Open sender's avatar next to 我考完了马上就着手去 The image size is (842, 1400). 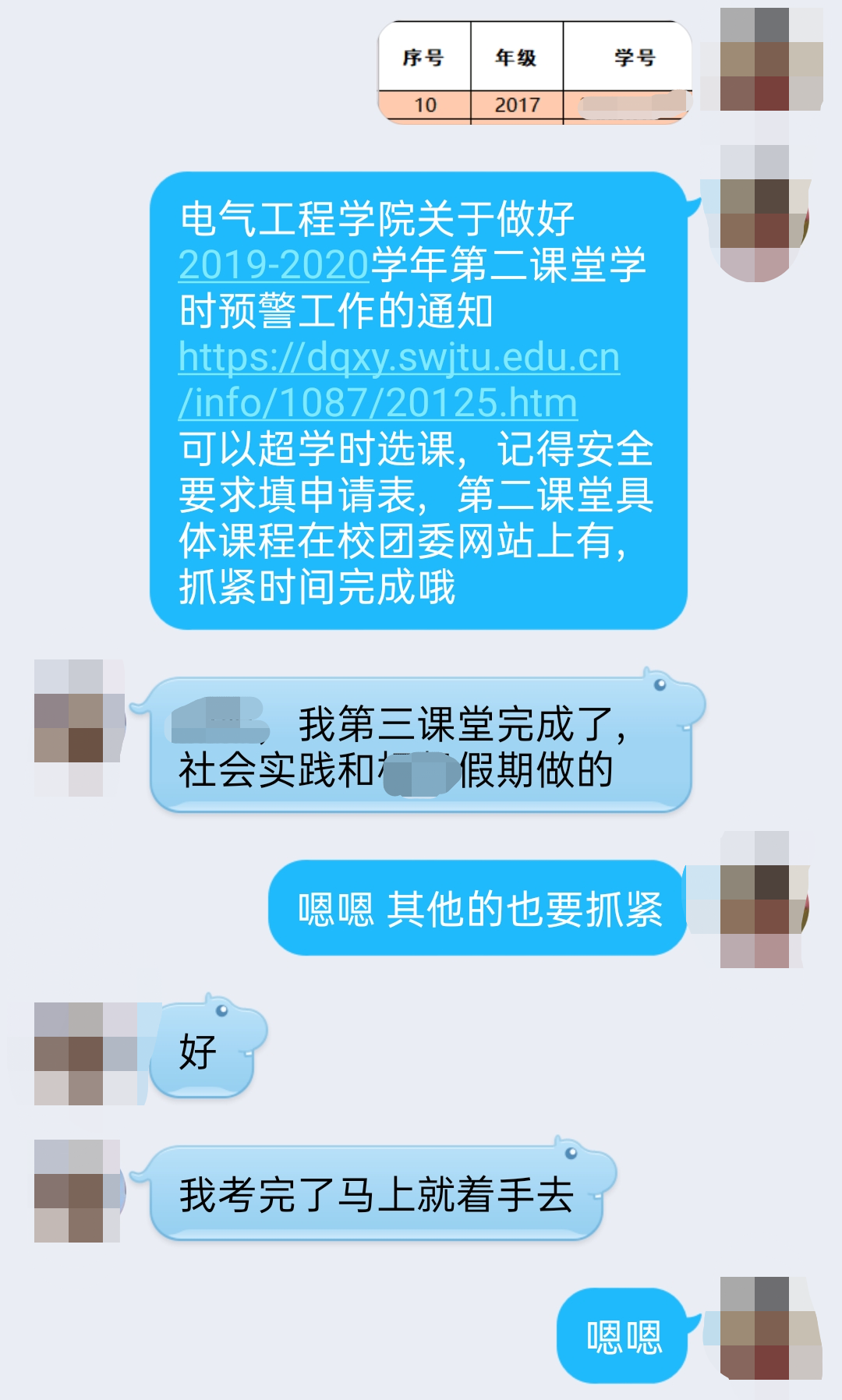[x=78, y=1190]
